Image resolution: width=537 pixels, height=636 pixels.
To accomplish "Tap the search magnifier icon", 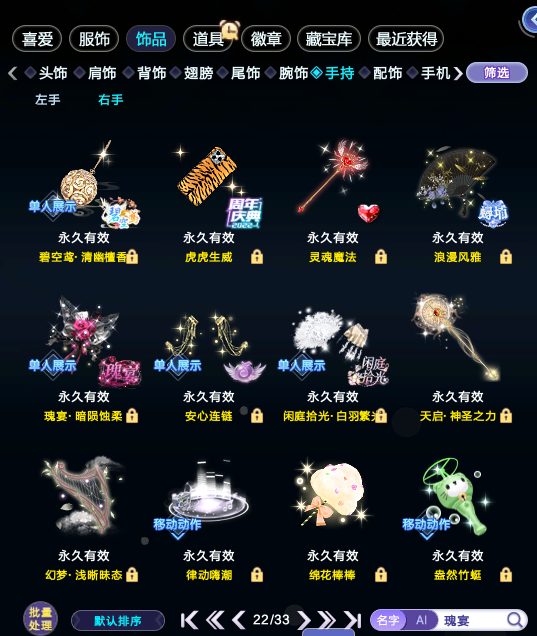I will coord(515,620).
